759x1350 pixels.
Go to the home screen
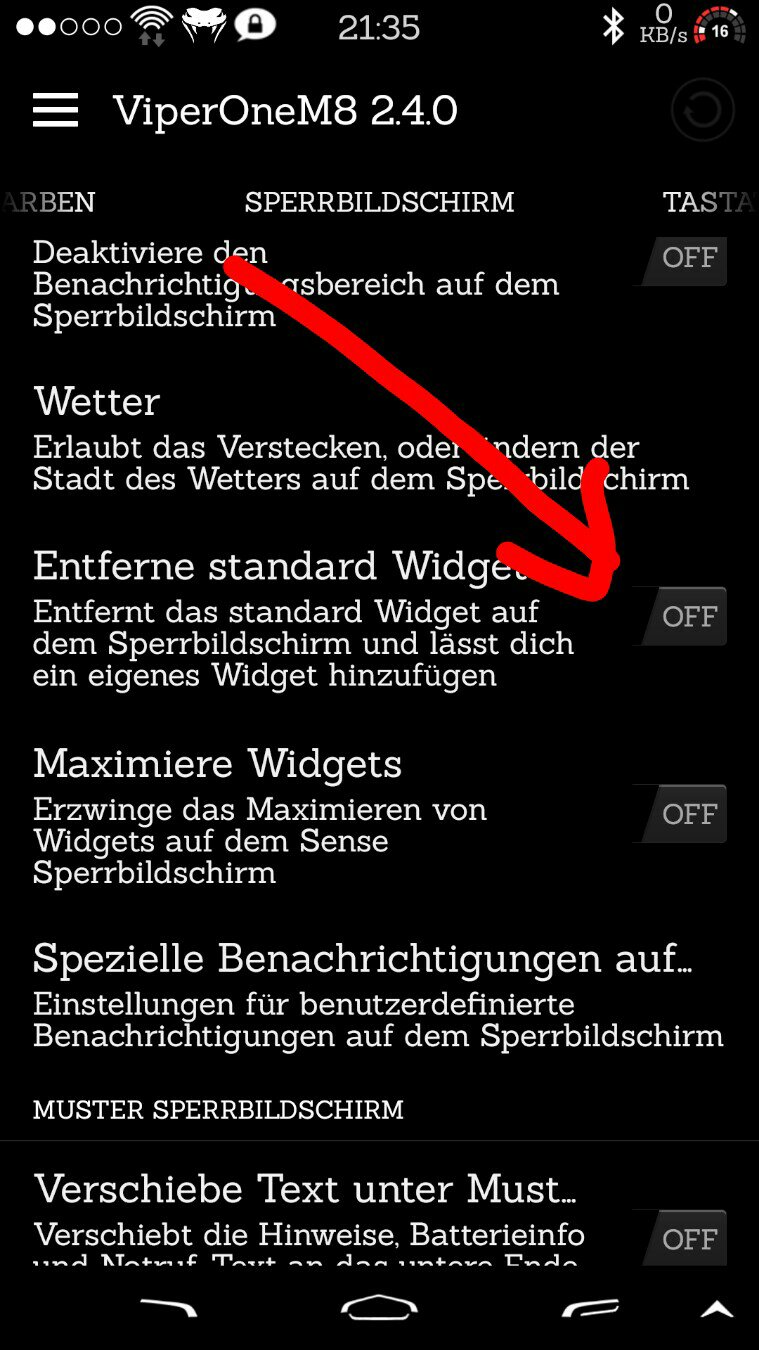379,1307
